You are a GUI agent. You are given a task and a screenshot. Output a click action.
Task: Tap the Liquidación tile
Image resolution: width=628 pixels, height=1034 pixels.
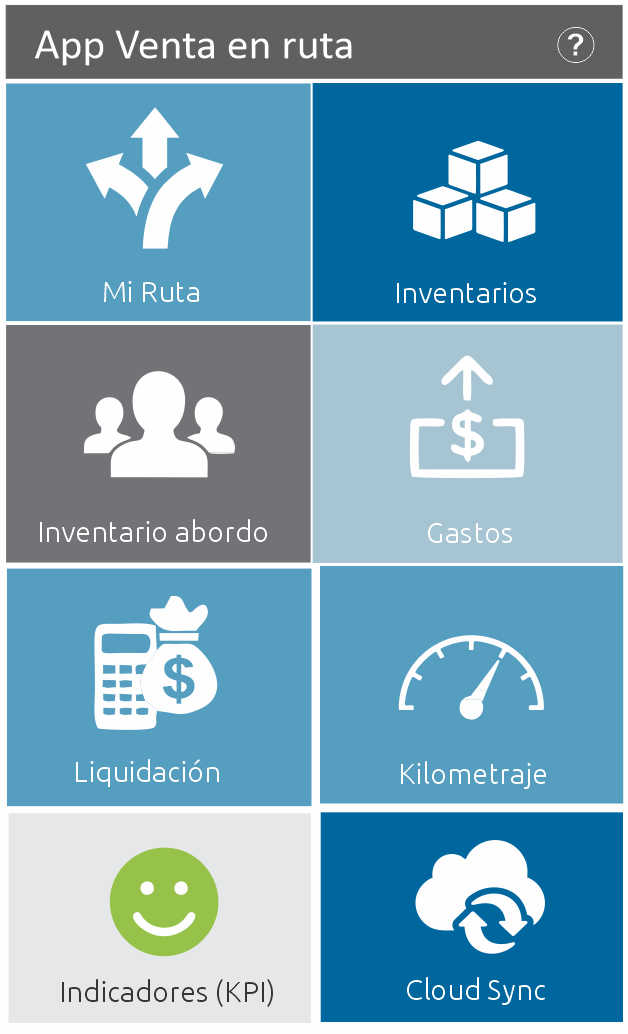(x=159, y=686)
